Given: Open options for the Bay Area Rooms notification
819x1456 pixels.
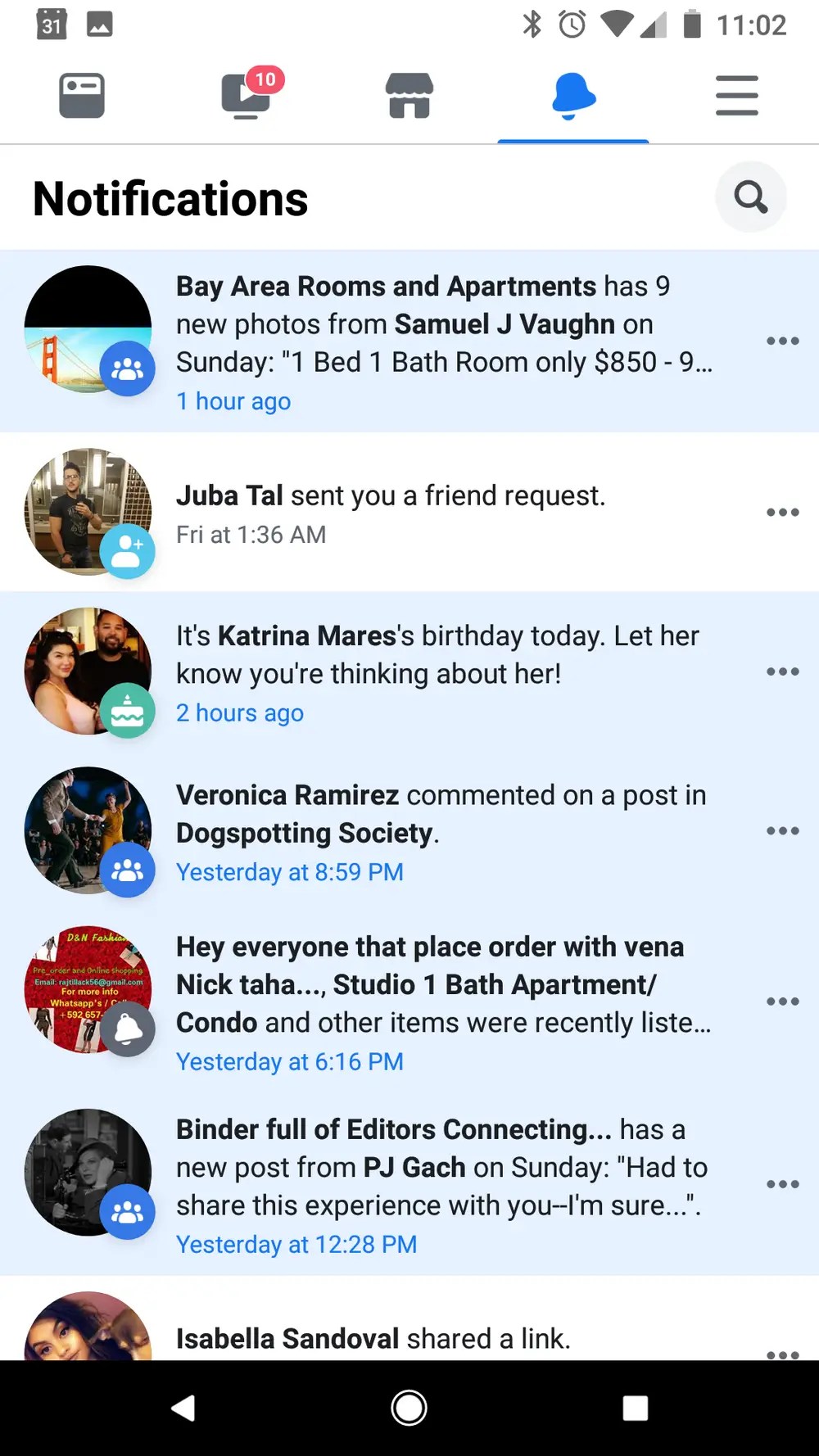Looking at the screenshot, I should [x=782, y=341].
